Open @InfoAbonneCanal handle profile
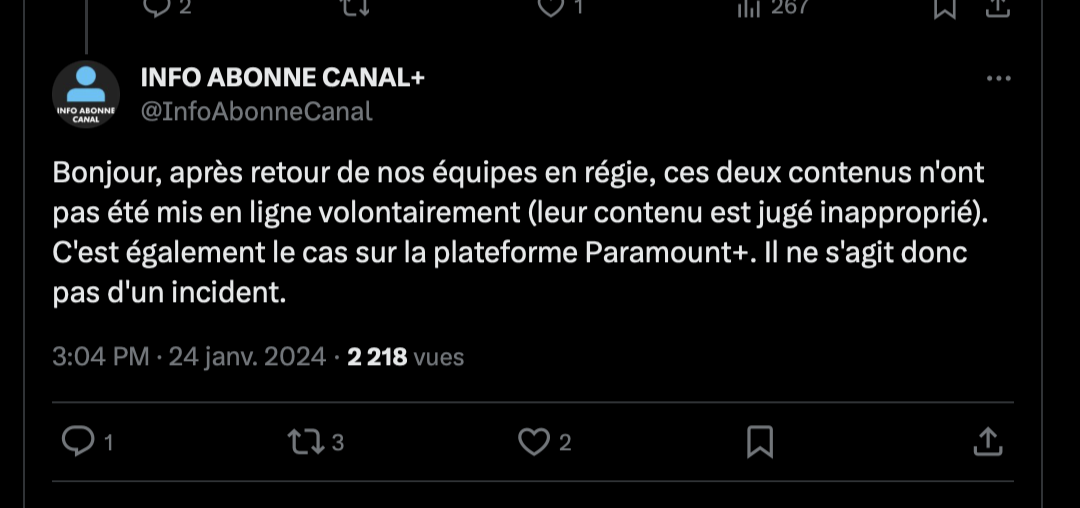Image resolution: width=1080 pixels, height=508 pixels. coord(256,111)
